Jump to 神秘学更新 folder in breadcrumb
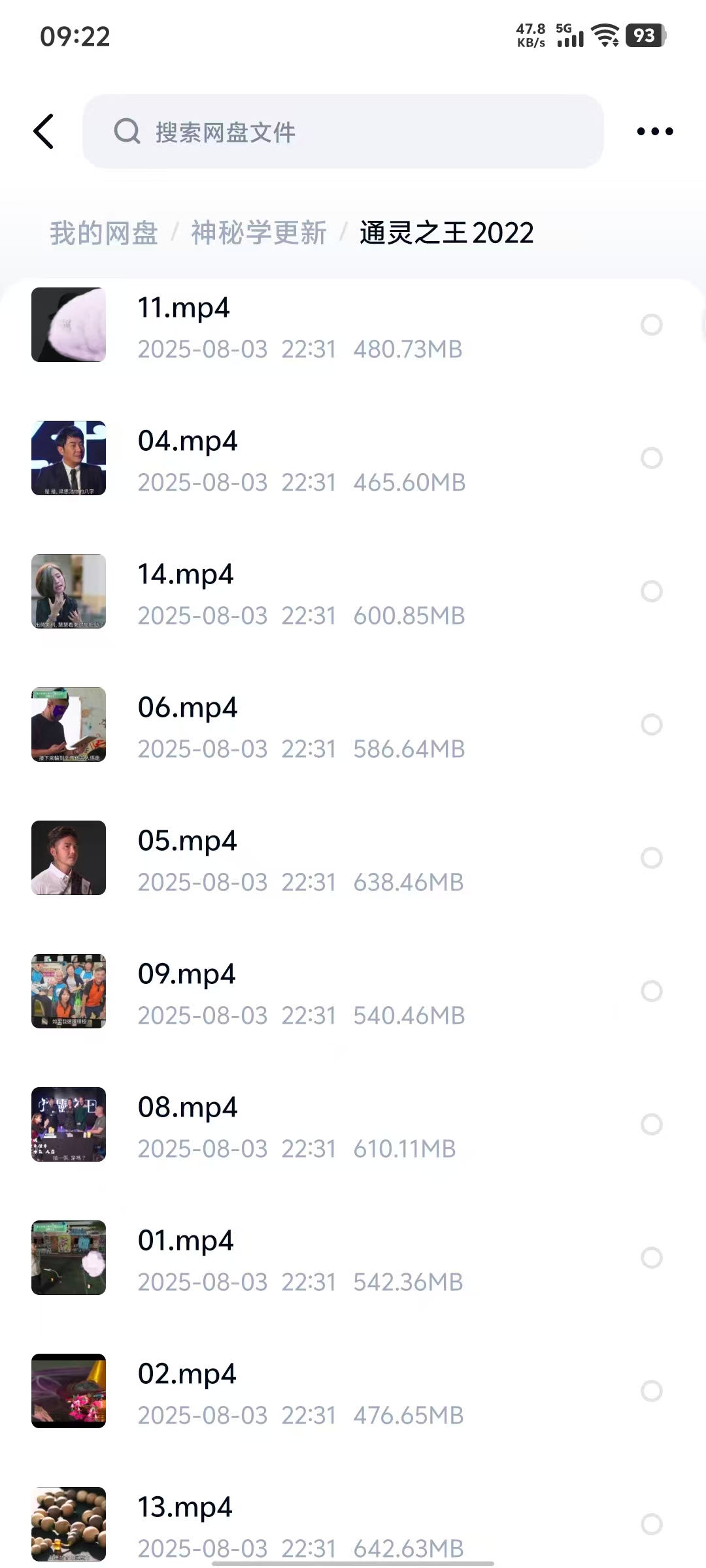 tap(258, 233)
